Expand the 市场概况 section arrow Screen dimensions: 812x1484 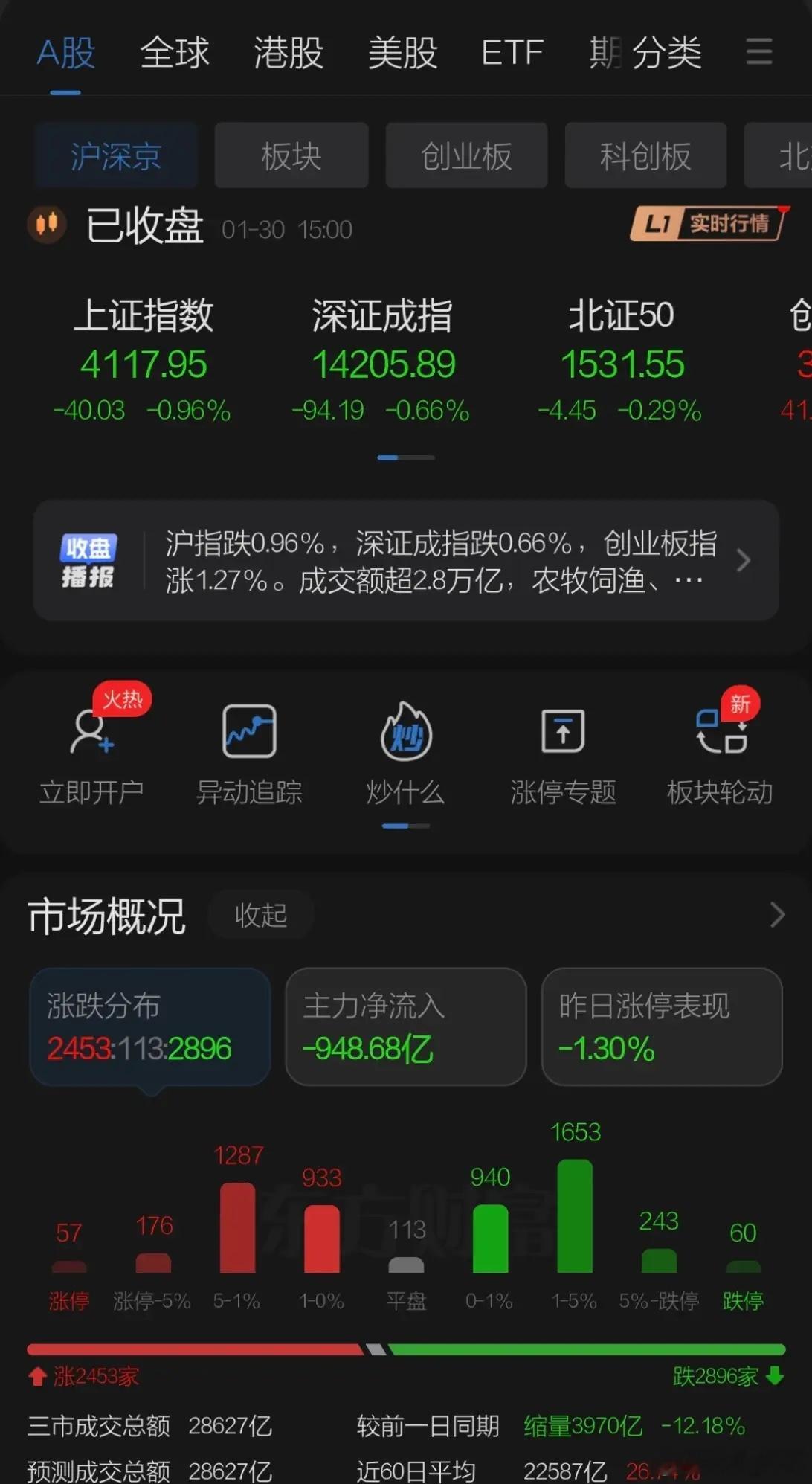pyautogui.click(x=778, y=913)
